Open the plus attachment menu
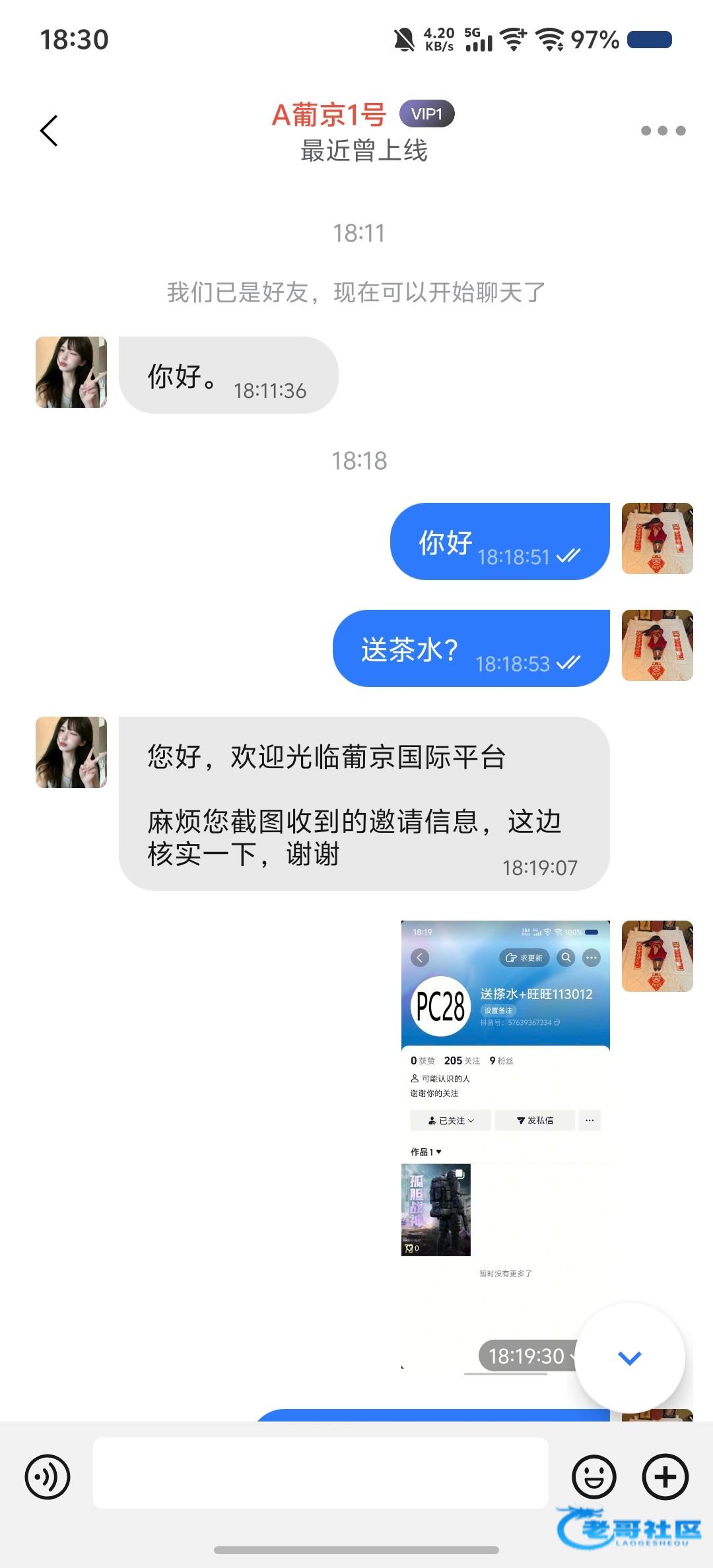The image size is (713, 1568). [x=665, y=1477]
